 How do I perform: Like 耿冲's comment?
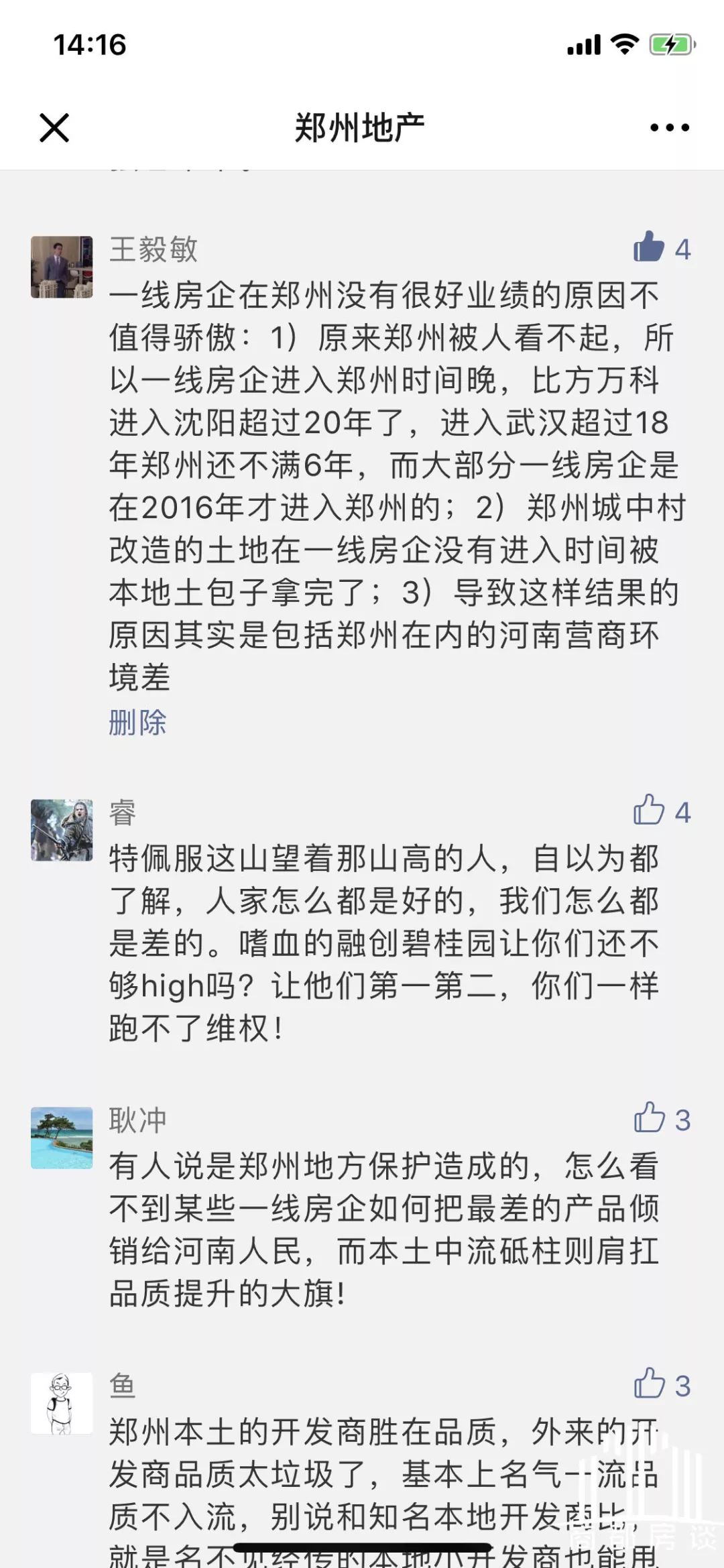coord(649,1118)
